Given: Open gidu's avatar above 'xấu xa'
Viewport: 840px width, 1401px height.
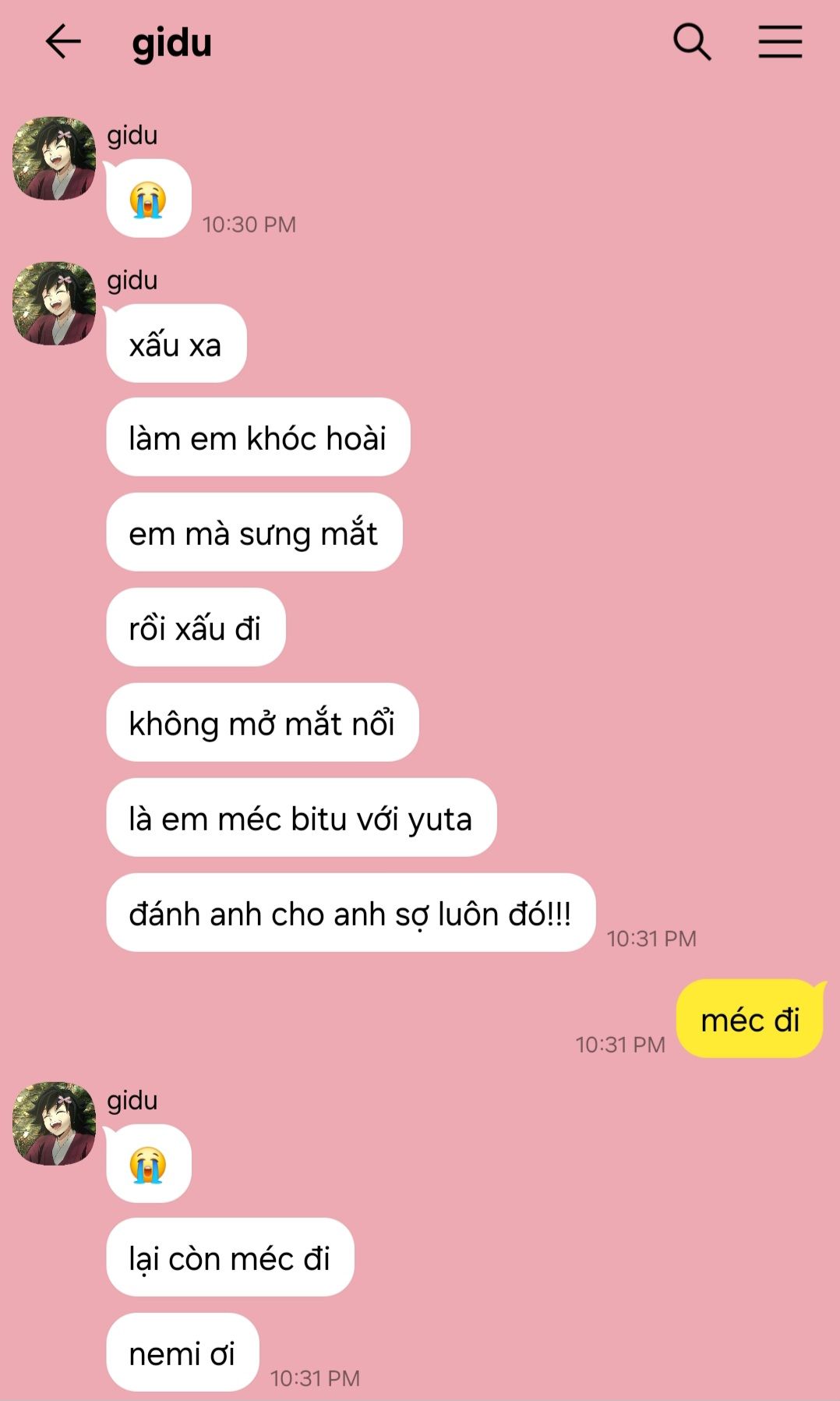Looking at the screenshot, I should pos(55,303).
